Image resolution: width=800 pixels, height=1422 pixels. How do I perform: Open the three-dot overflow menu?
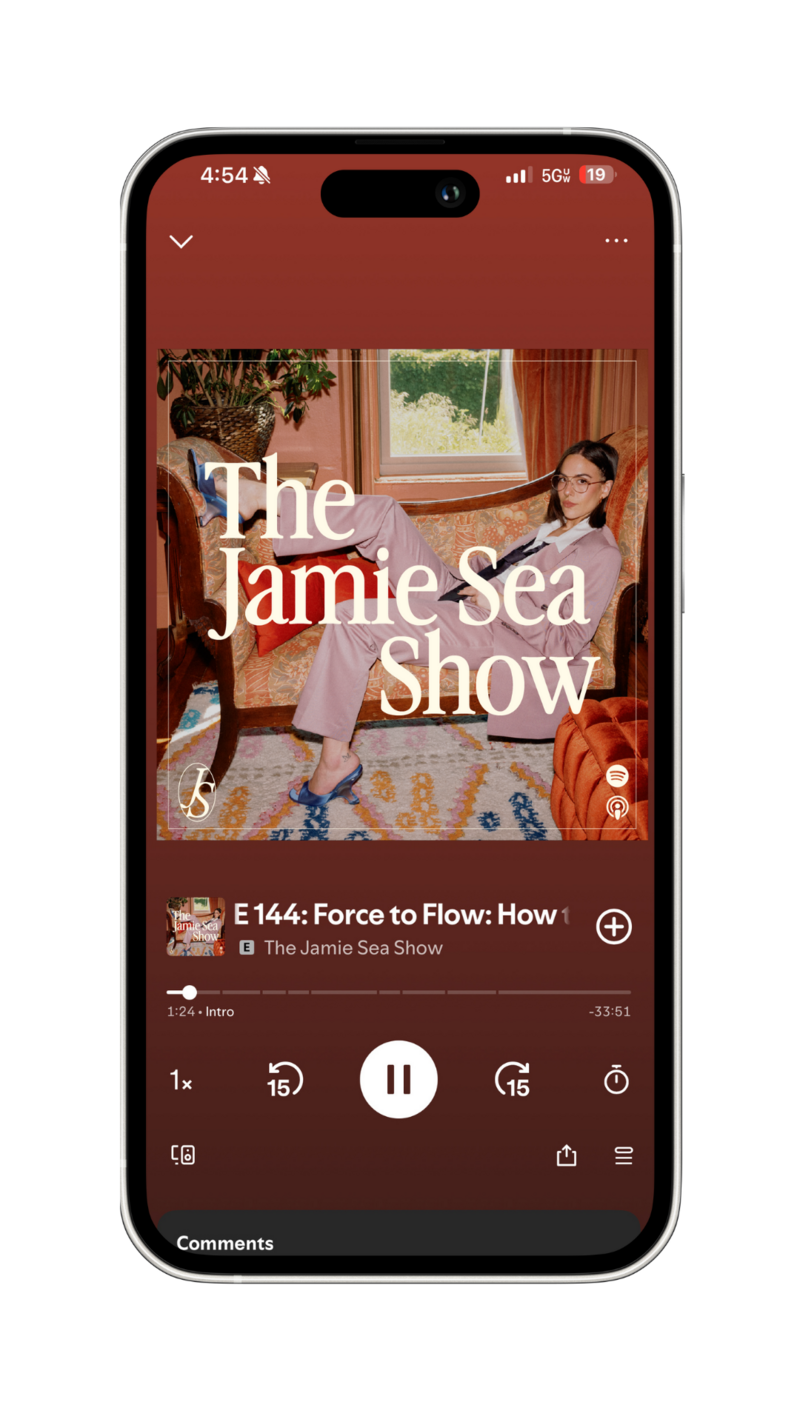click(616, 241)
